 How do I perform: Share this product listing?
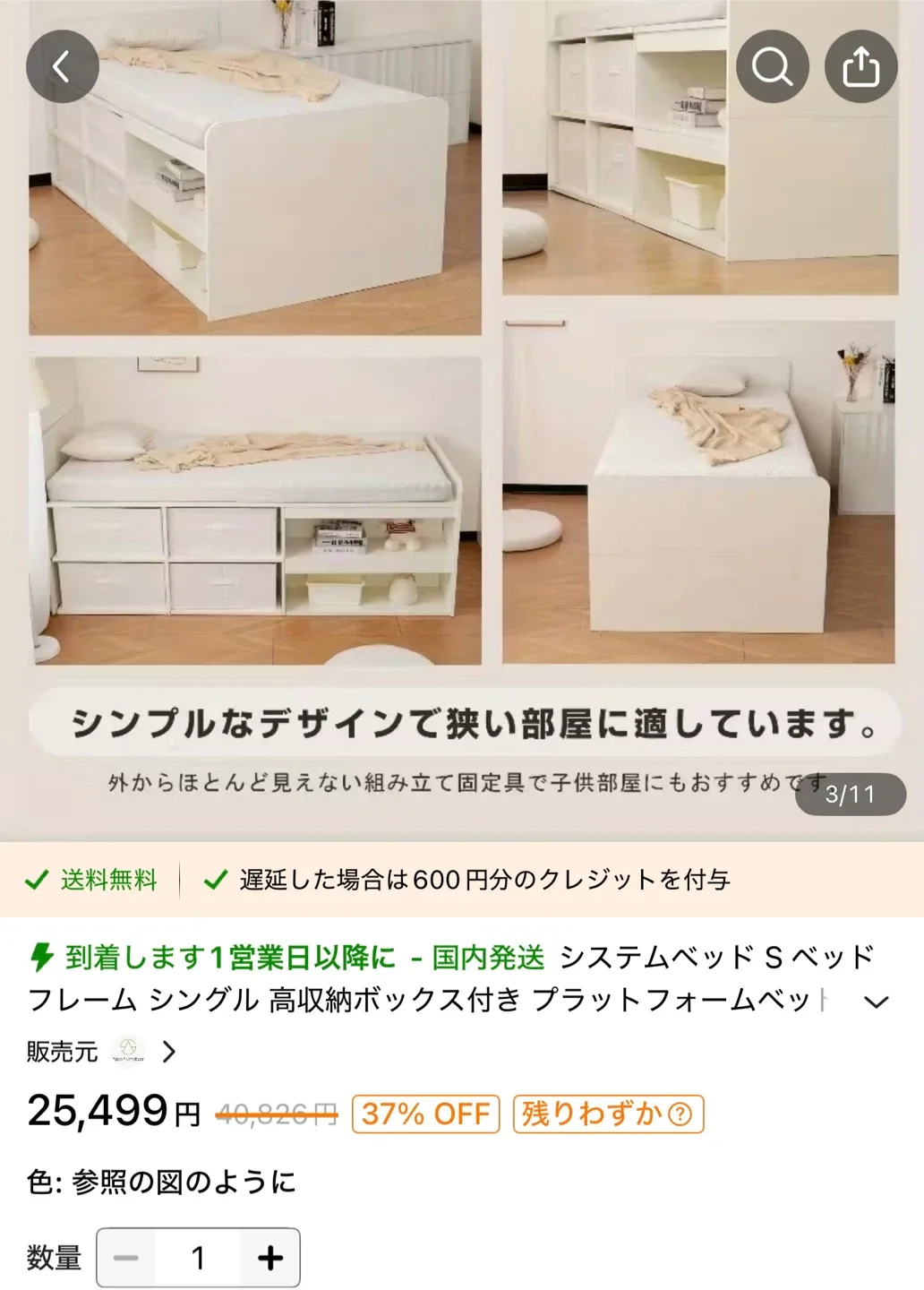point(860,66)
